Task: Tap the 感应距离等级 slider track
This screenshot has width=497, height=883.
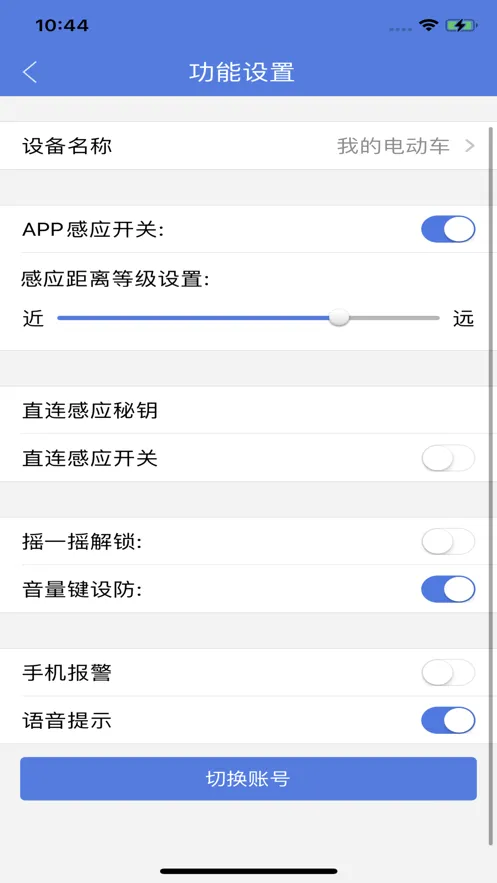Action: pyautogui.click(x=248, y=318)
